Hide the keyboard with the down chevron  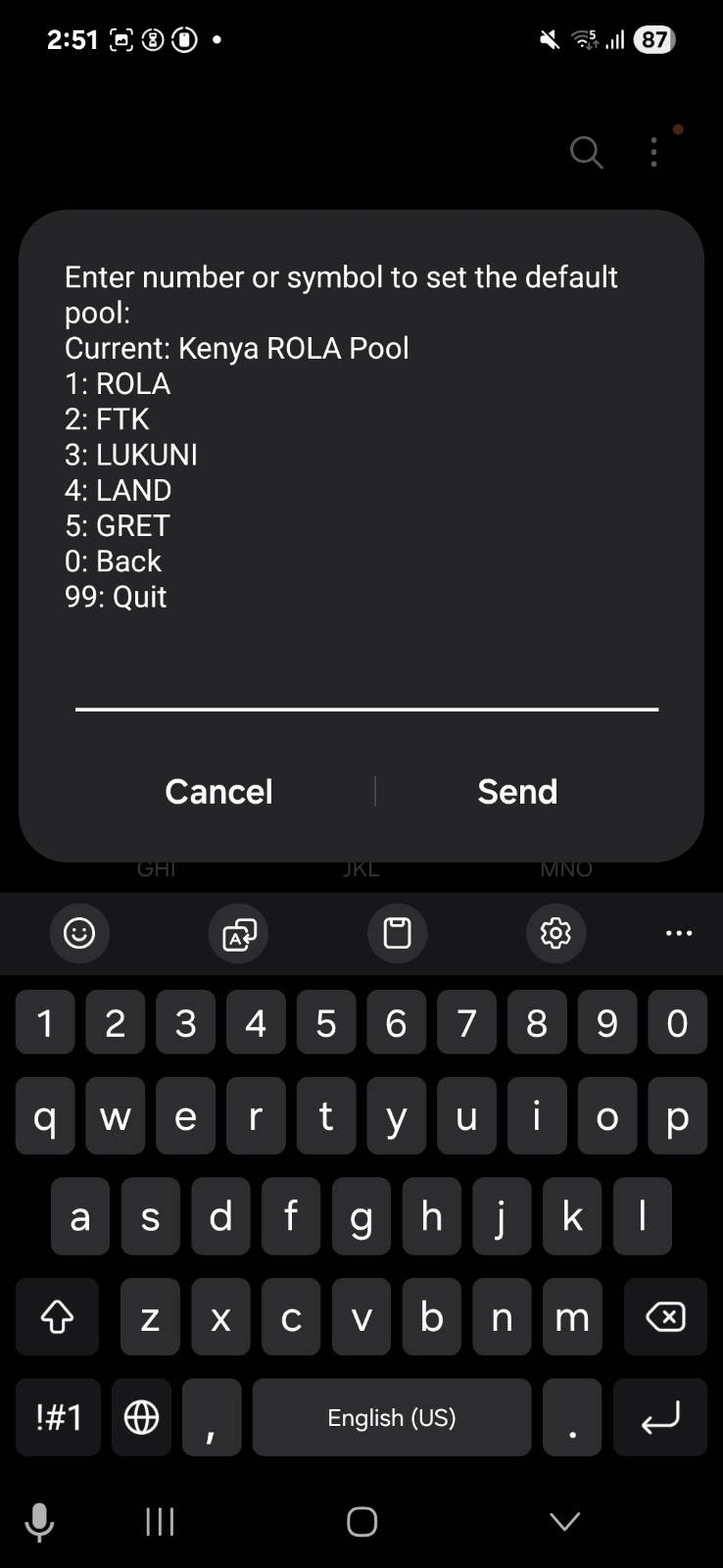point(564,1521)
